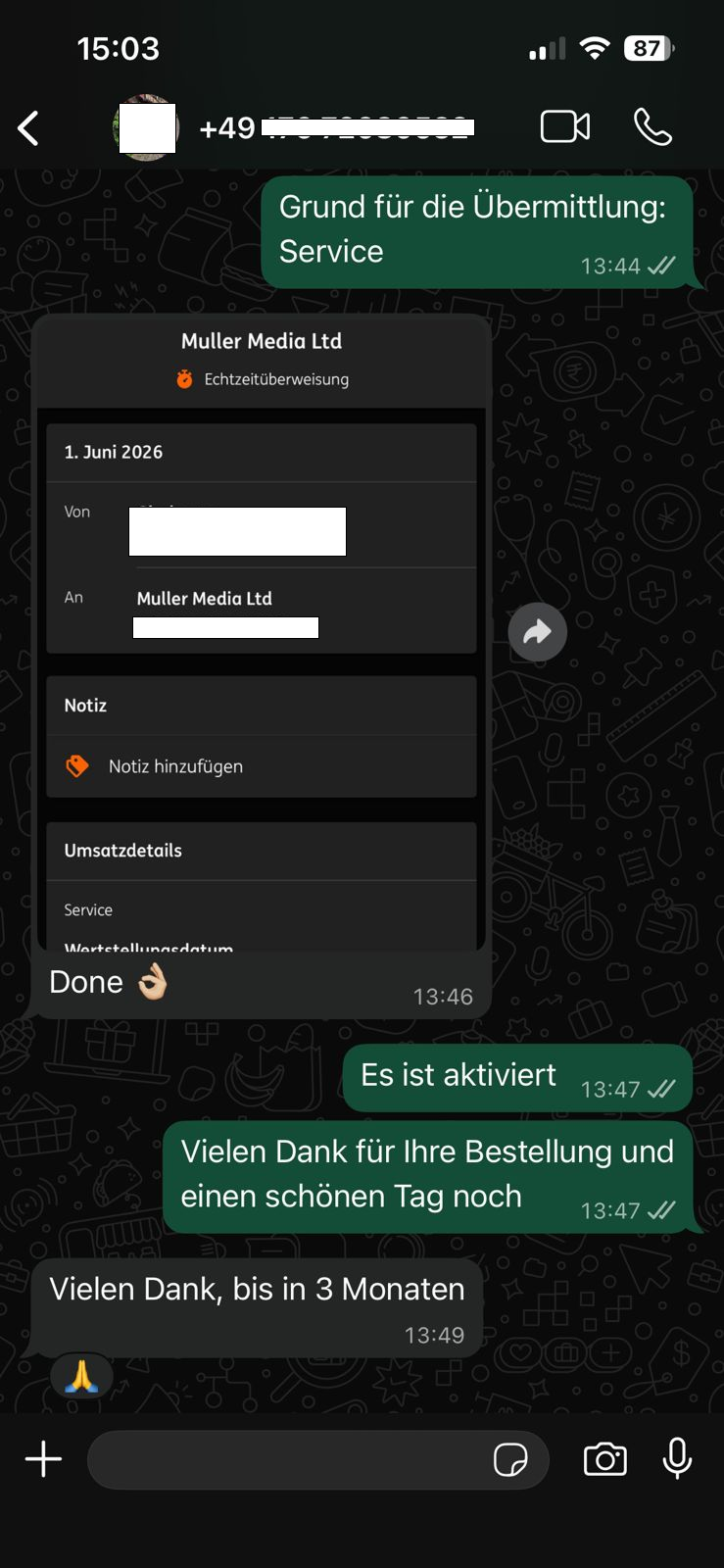Screen dimensions: 724x1568
Task: Open contact info via the +49 number
Action: click(x=336, y=127)
